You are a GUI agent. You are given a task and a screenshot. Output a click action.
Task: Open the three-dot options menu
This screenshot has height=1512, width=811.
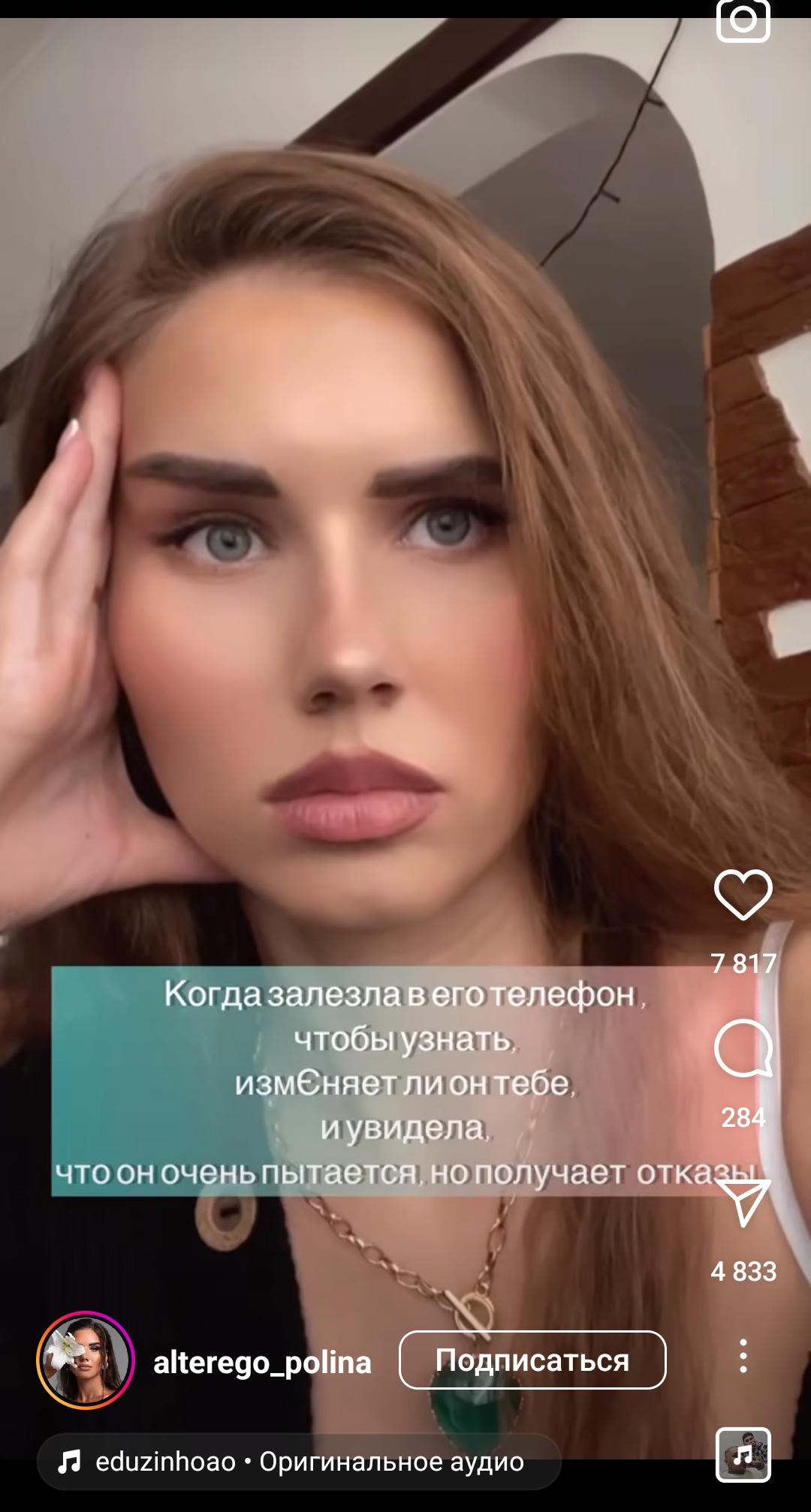click(743, 1356)
